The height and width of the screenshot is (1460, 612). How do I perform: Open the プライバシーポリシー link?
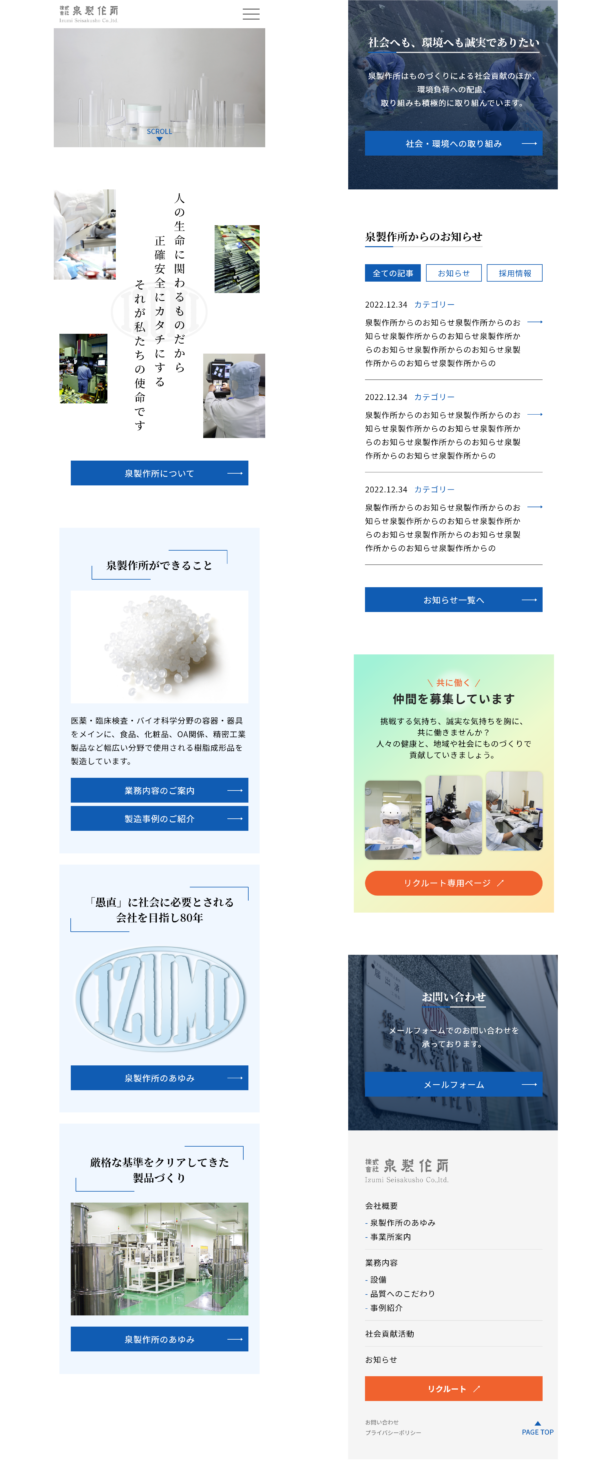(x=393, y=1432)
